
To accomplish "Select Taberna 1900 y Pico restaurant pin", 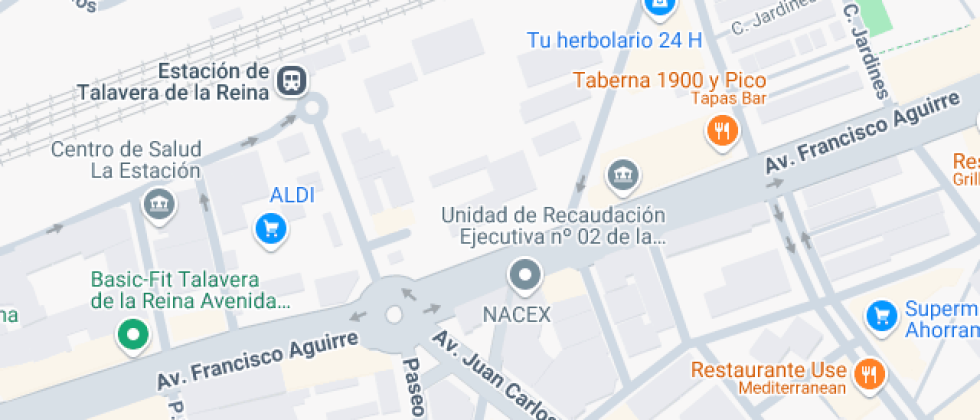I will (x=721, y=130).
